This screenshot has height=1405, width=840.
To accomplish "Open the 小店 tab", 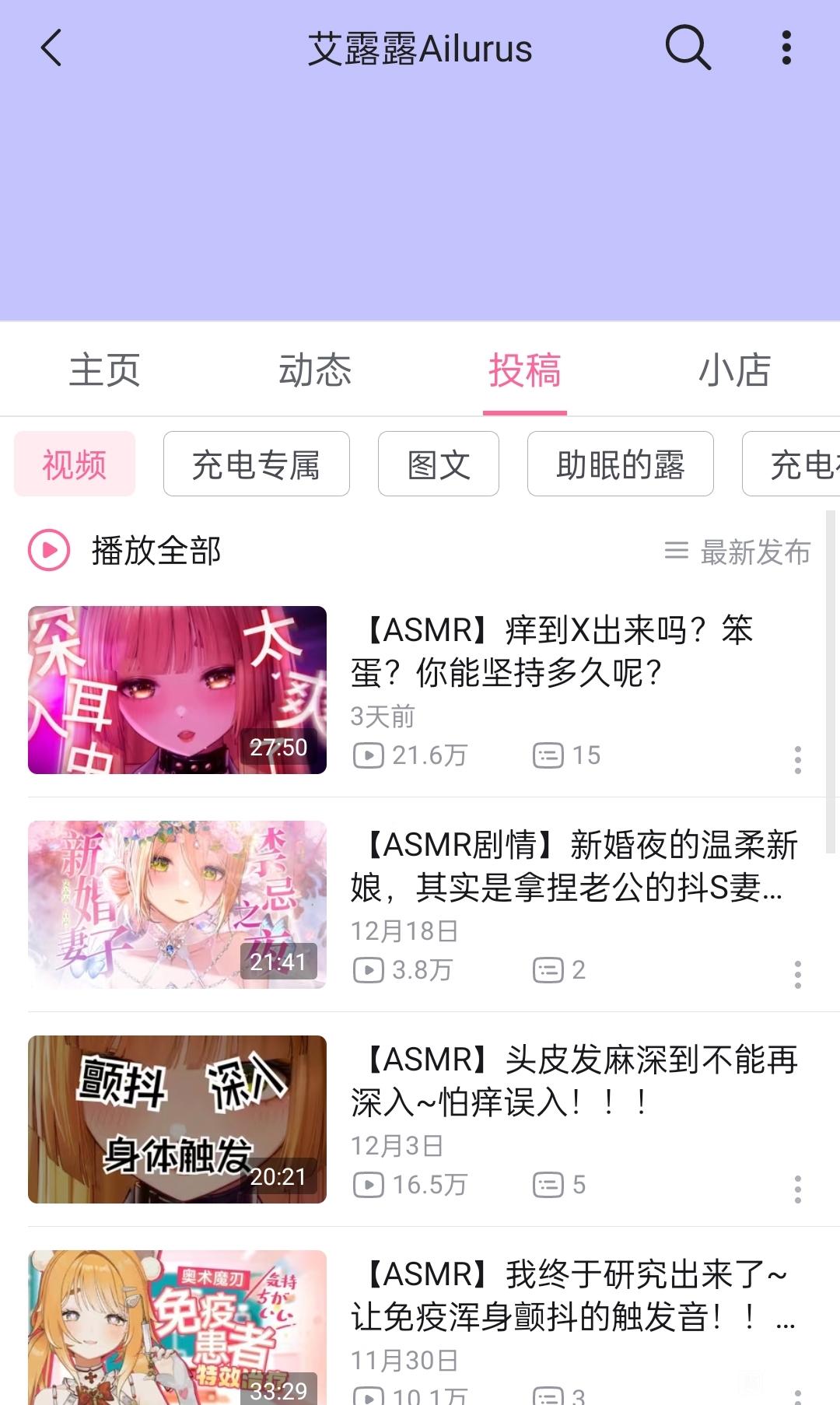I will [x=734, y=370].
